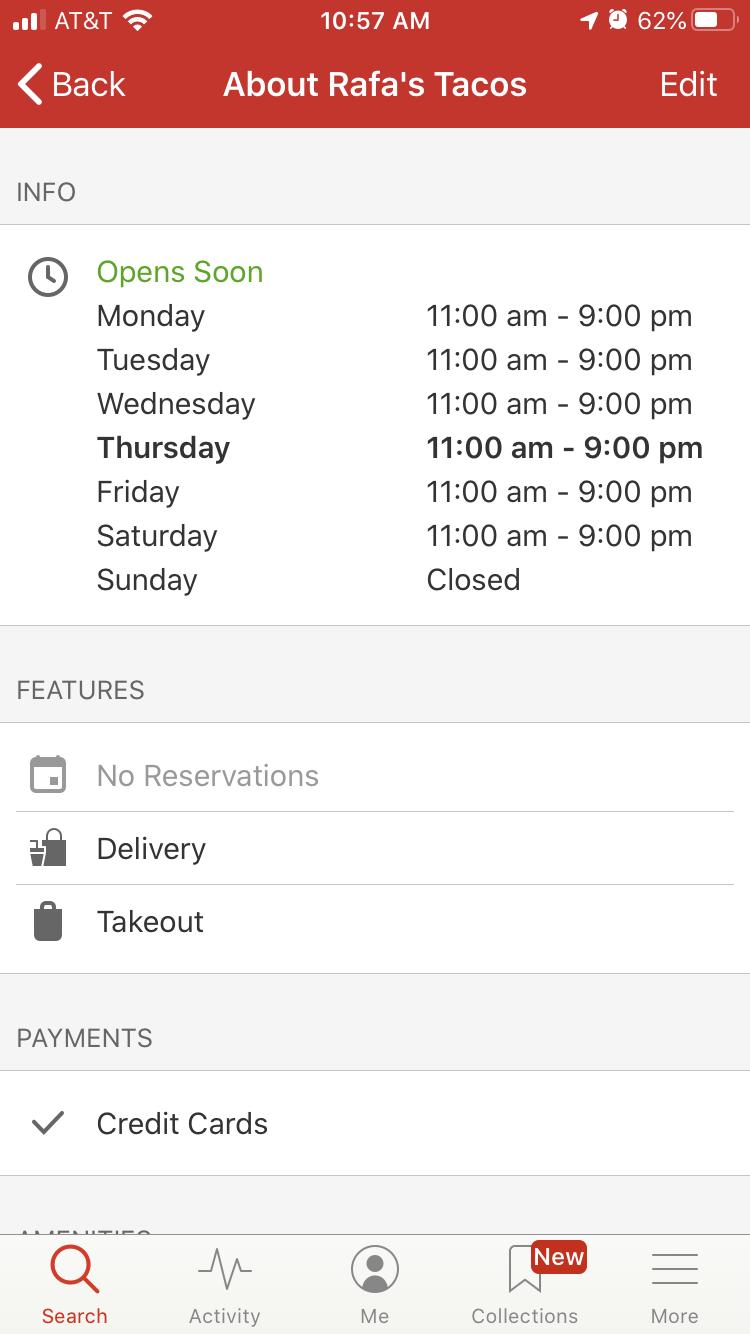The image size is (750, 1334).
Task: Click the Delivery lunchbox icon
Action: pos(47,847)
